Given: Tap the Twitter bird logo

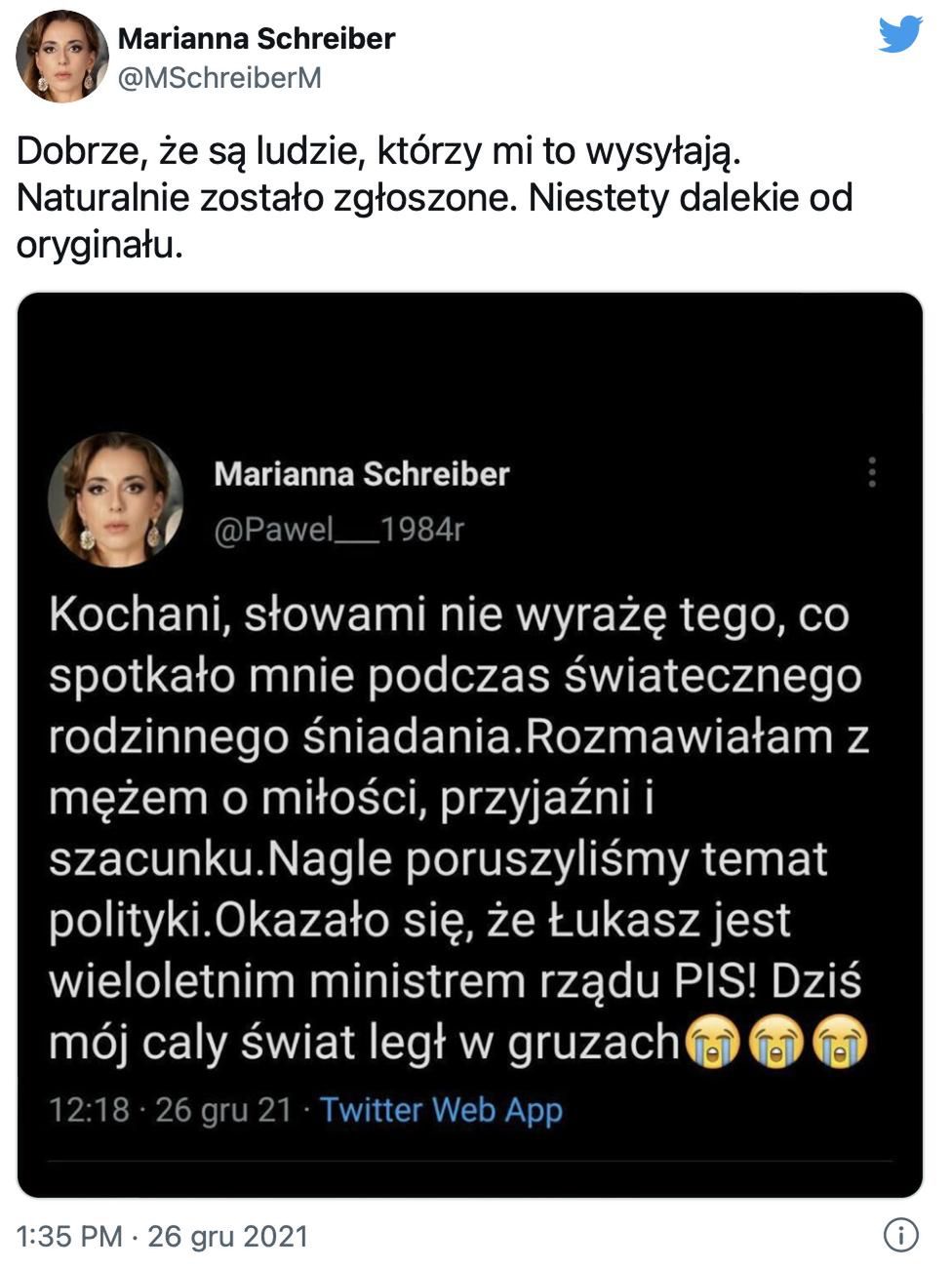Looking at the screenshot, I should (x=899, y=36).
